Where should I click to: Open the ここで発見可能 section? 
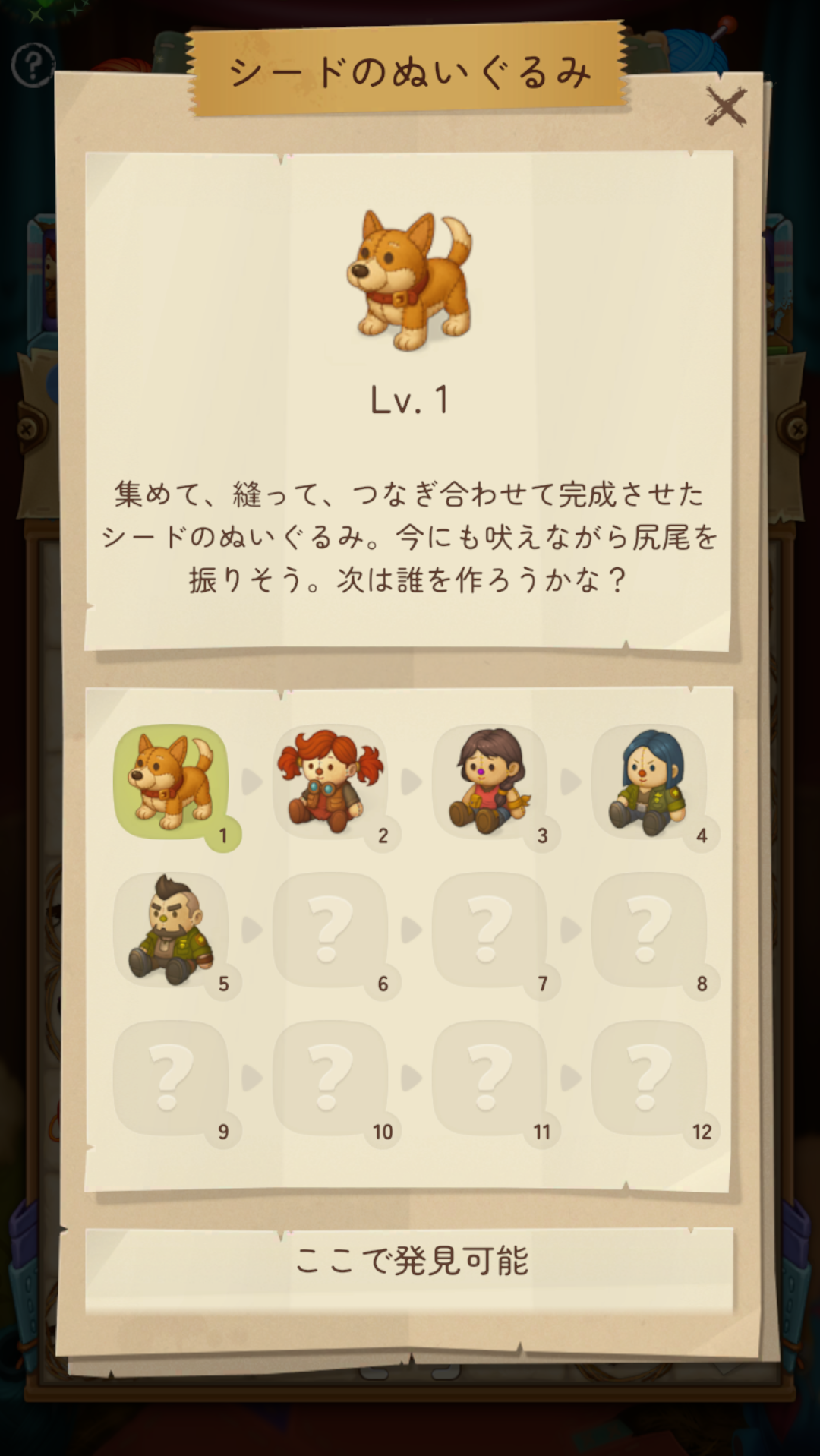point(410,1262)
